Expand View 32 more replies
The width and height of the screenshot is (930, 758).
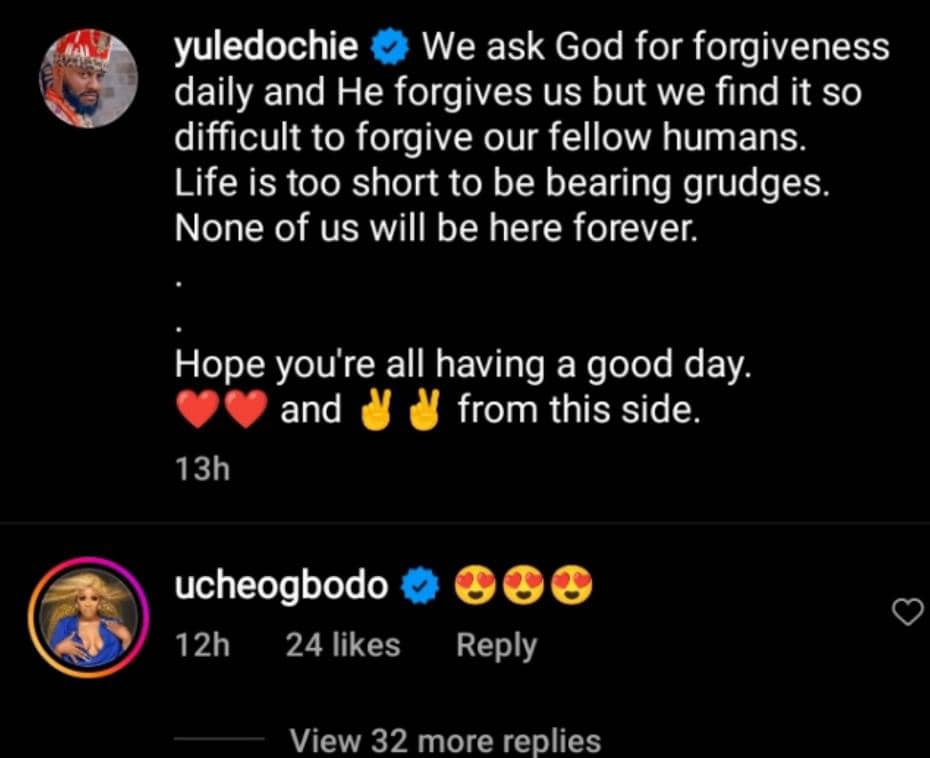445,741
